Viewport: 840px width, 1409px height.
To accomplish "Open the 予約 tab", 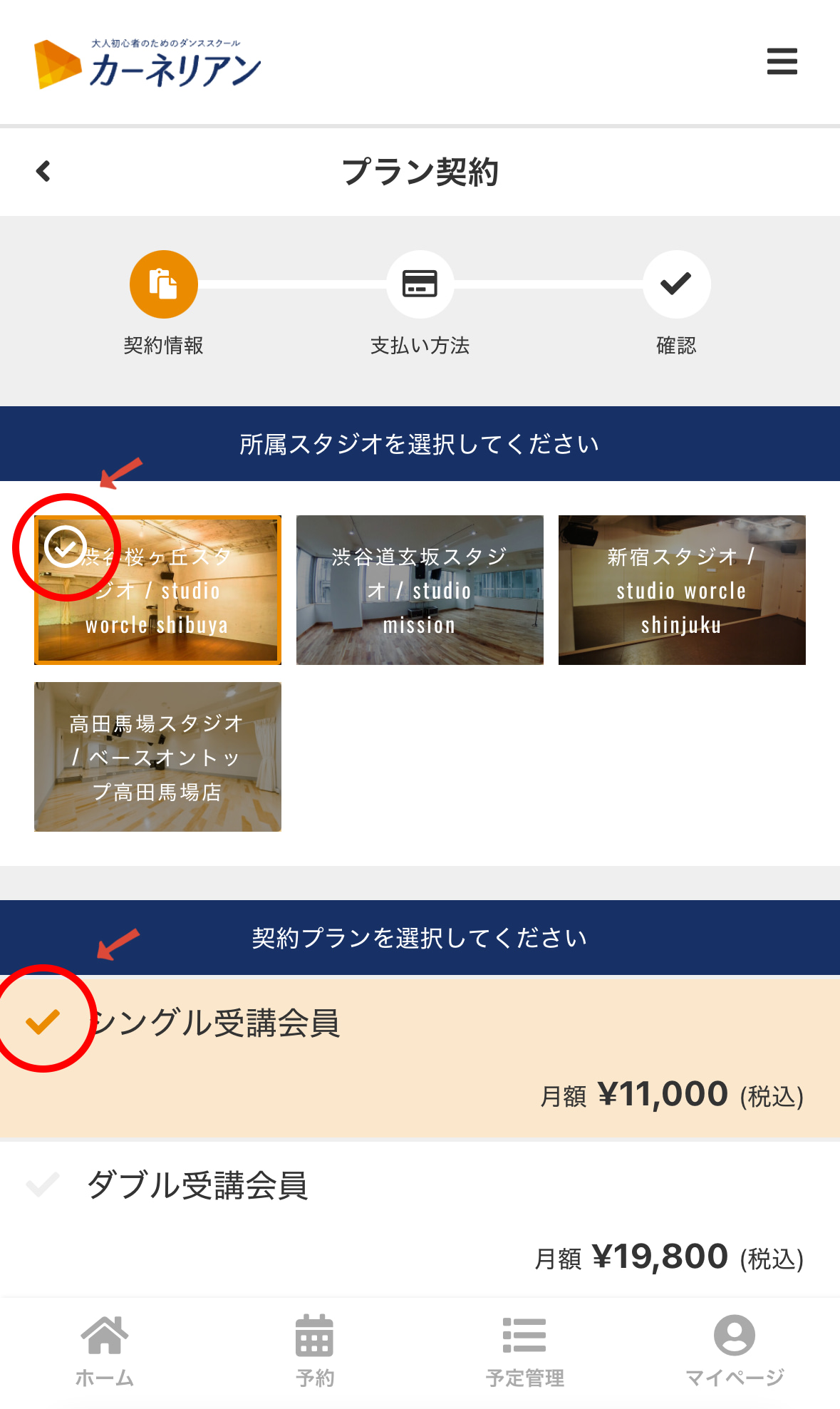I will click(x=314, y=1350).
